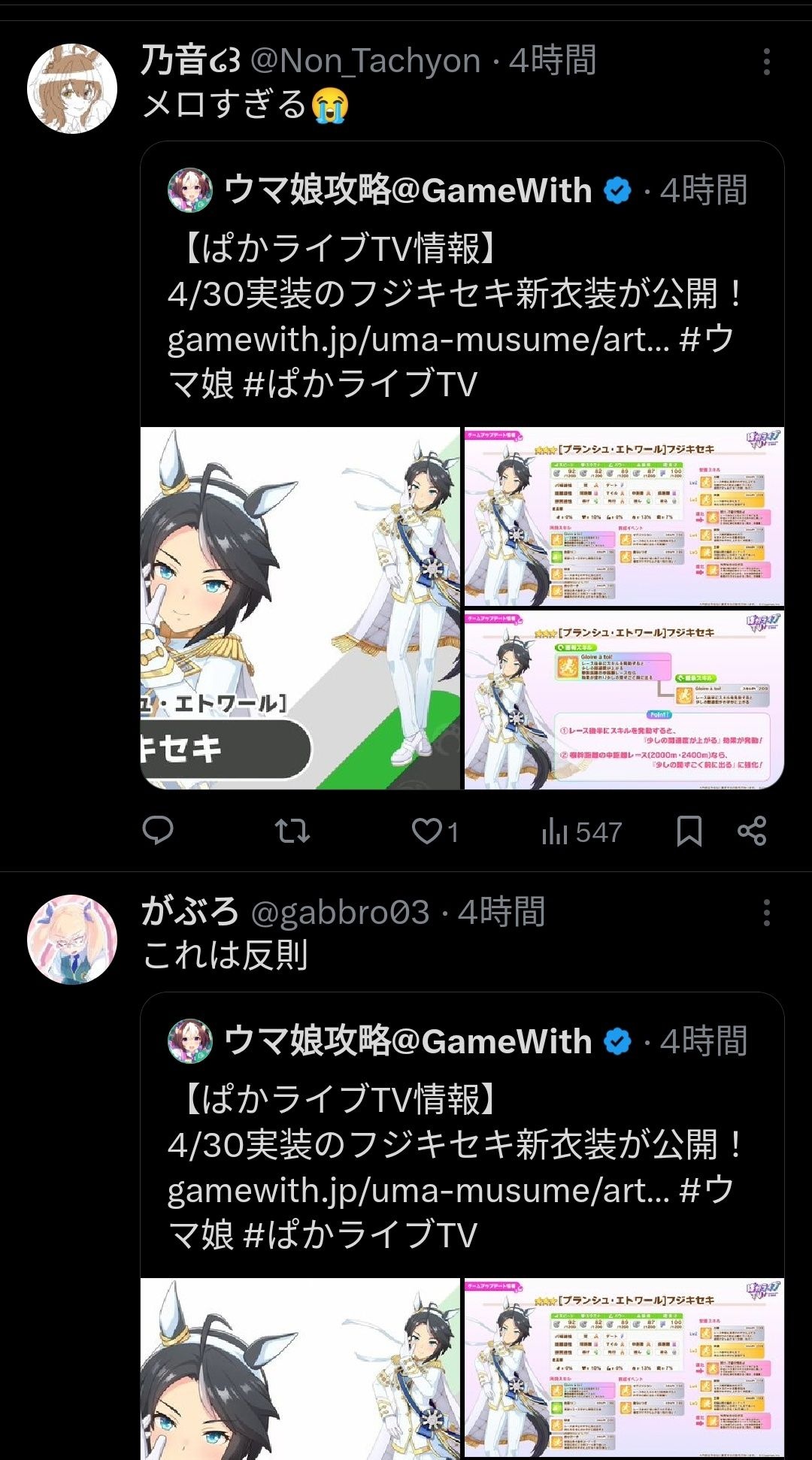
Task: Share 乃音's post
Action: click(752, 831)
